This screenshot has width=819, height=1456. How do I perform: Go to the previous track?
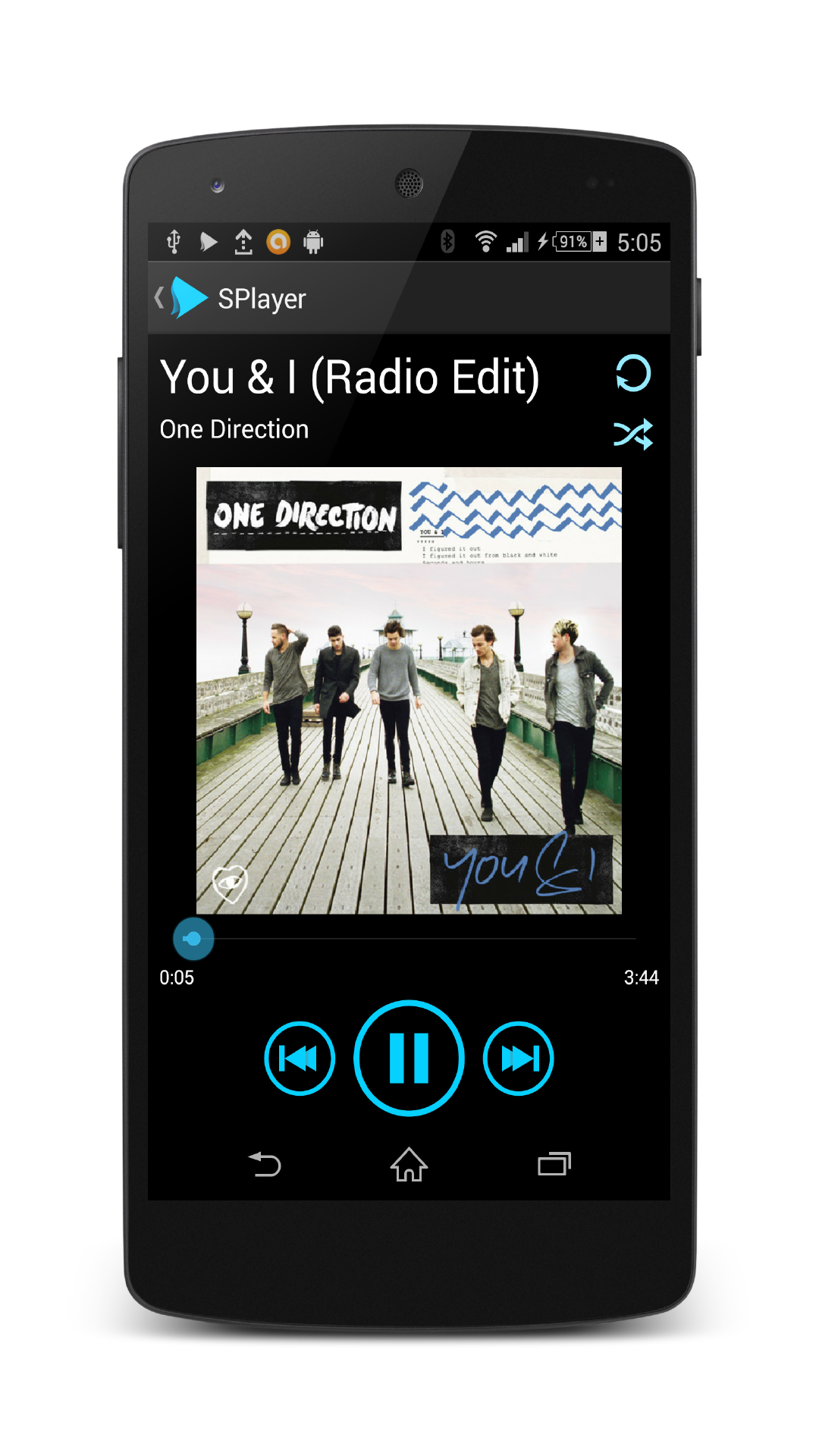pyautogui.click(x=300, y=1058)
